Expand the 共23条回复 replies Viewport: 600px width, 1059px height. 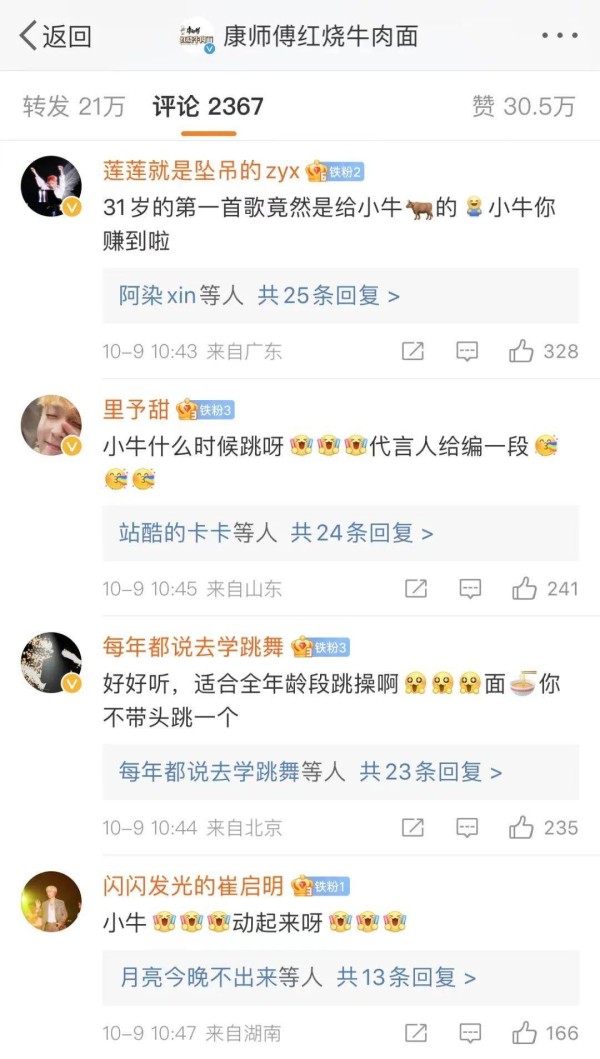pyautogui.click(x=430, y=772)
